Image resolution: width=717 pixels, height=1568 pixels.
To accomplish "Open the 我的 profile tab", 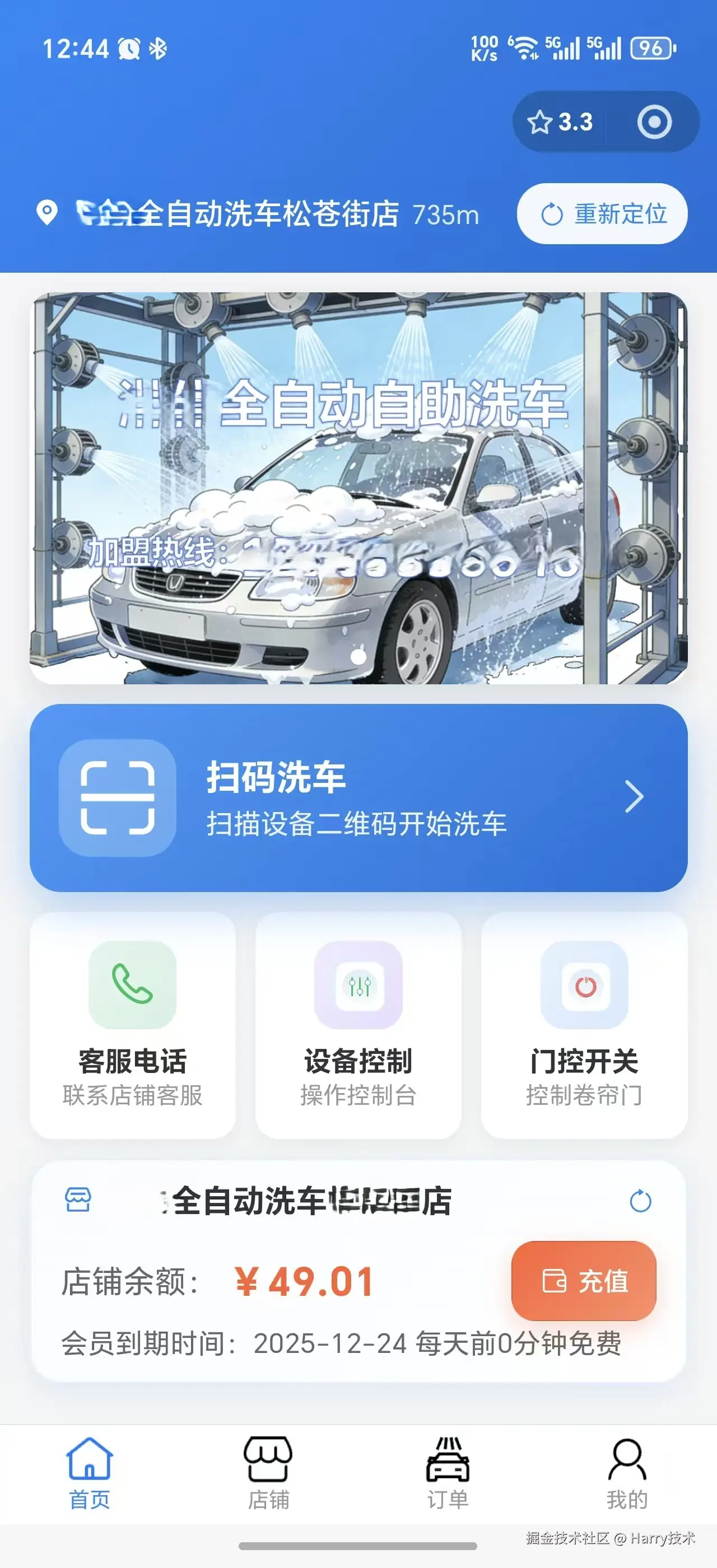I will (627, 1473).
